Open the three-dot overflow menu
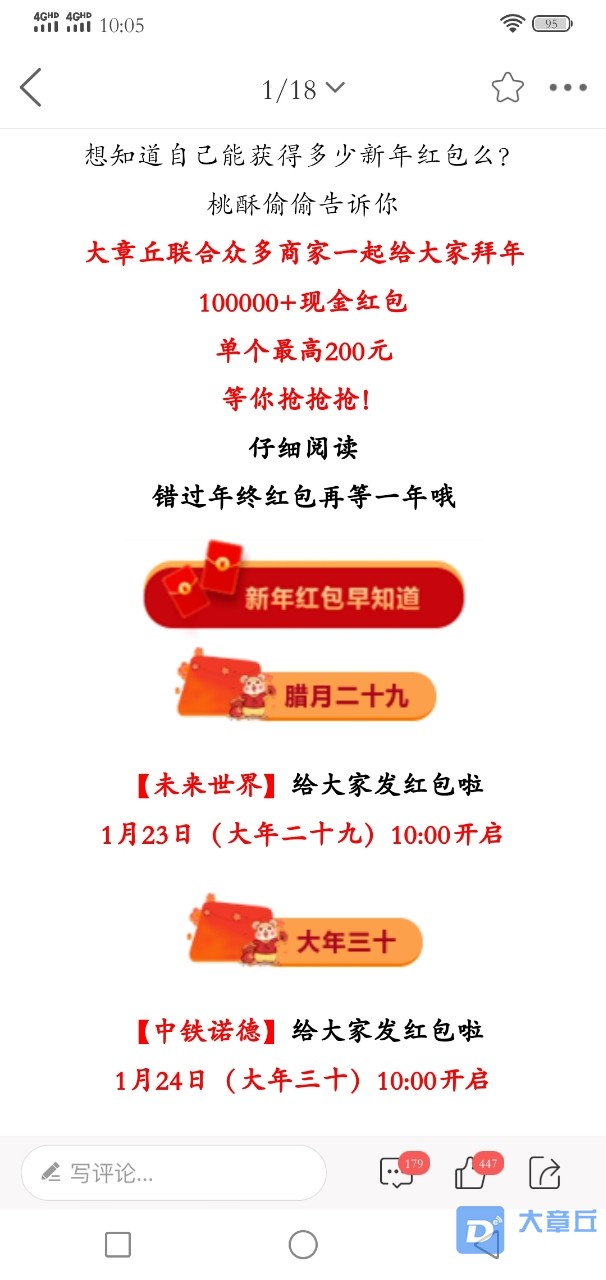The height and width of the screenshot is (1280, 606). tap(568, 88)
